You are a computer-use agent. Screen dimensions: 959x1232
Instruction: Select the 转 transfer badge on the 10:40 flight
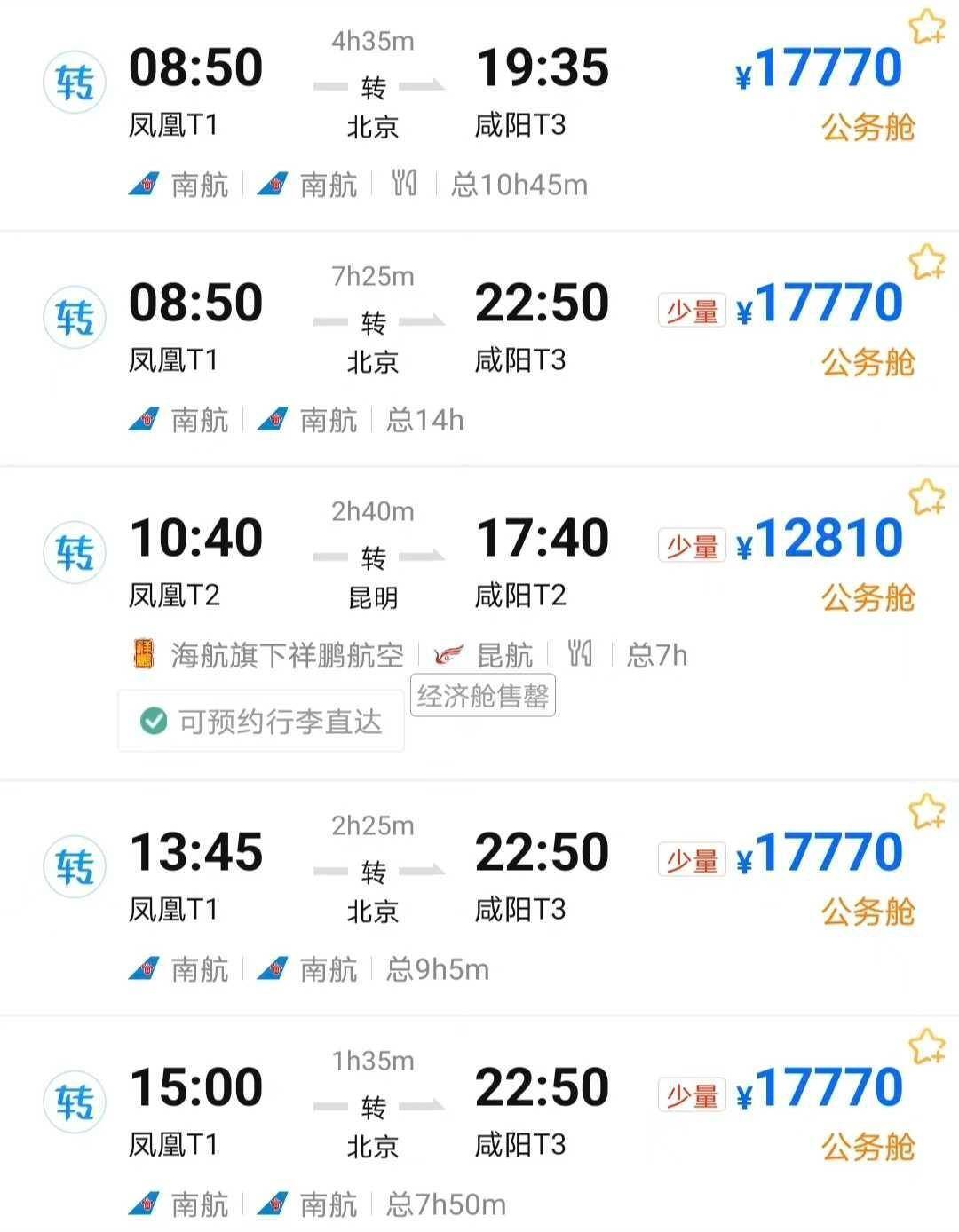pyautogui.click(x=75, y=551)
